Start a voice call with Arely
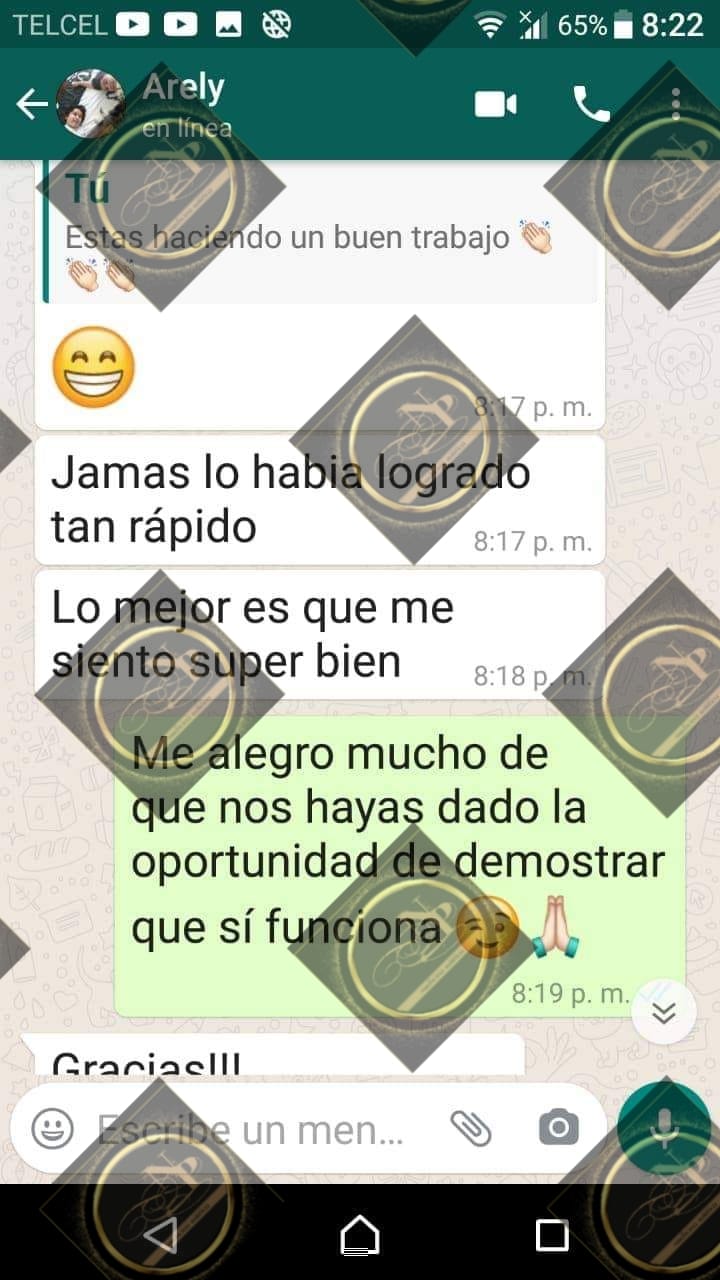 pyautogui.click(x=590, y=104)
